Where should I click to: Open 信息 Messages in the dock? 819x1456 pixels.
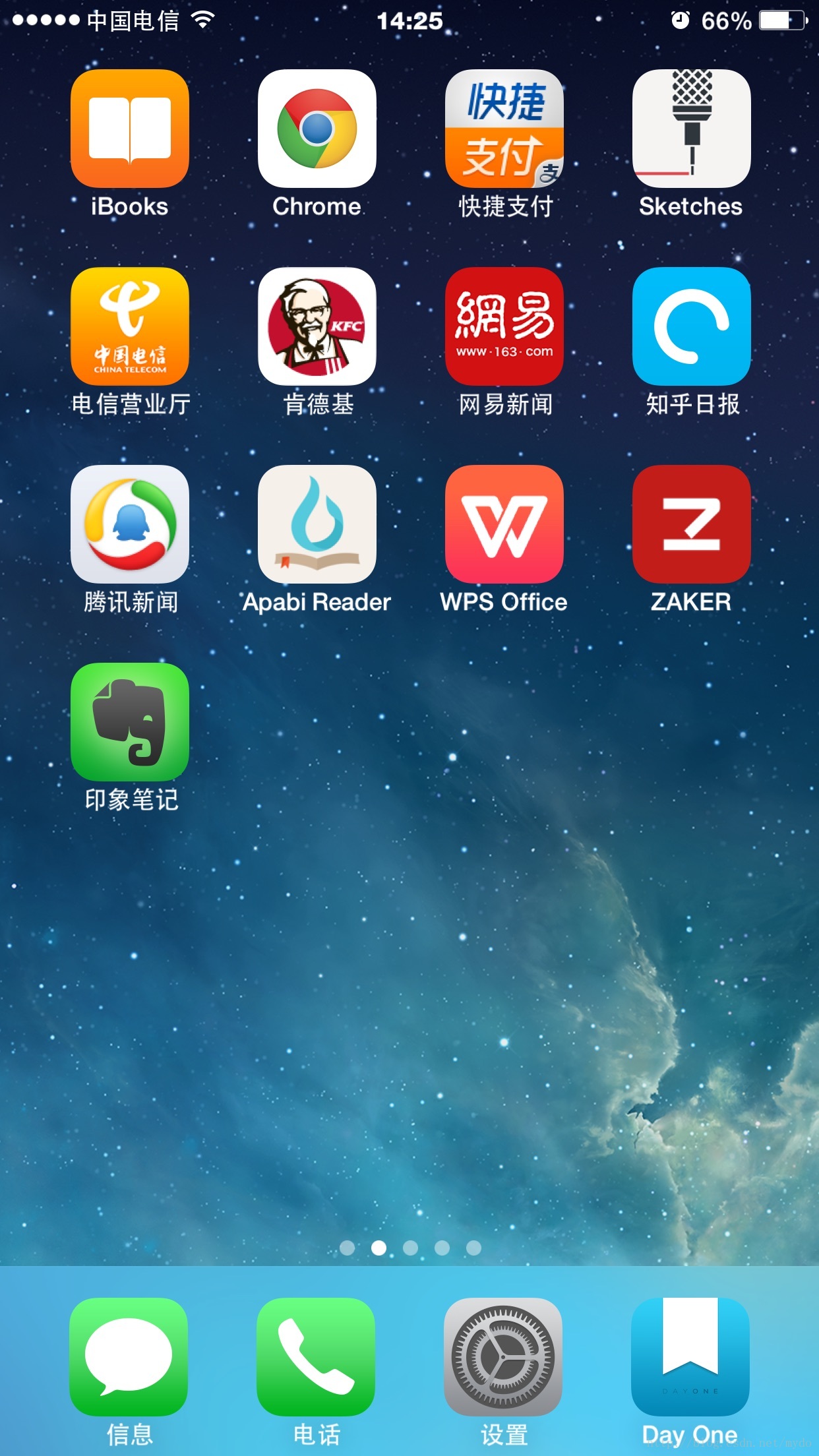click(x=129, y=1356)
